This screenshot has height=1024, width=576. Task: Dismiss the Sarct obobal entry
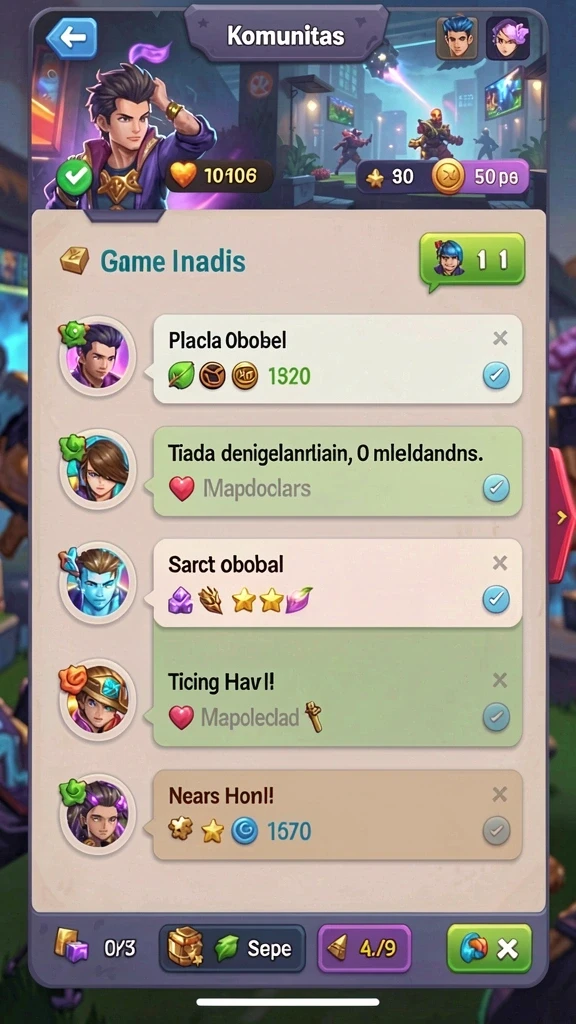tap(500, 563)
